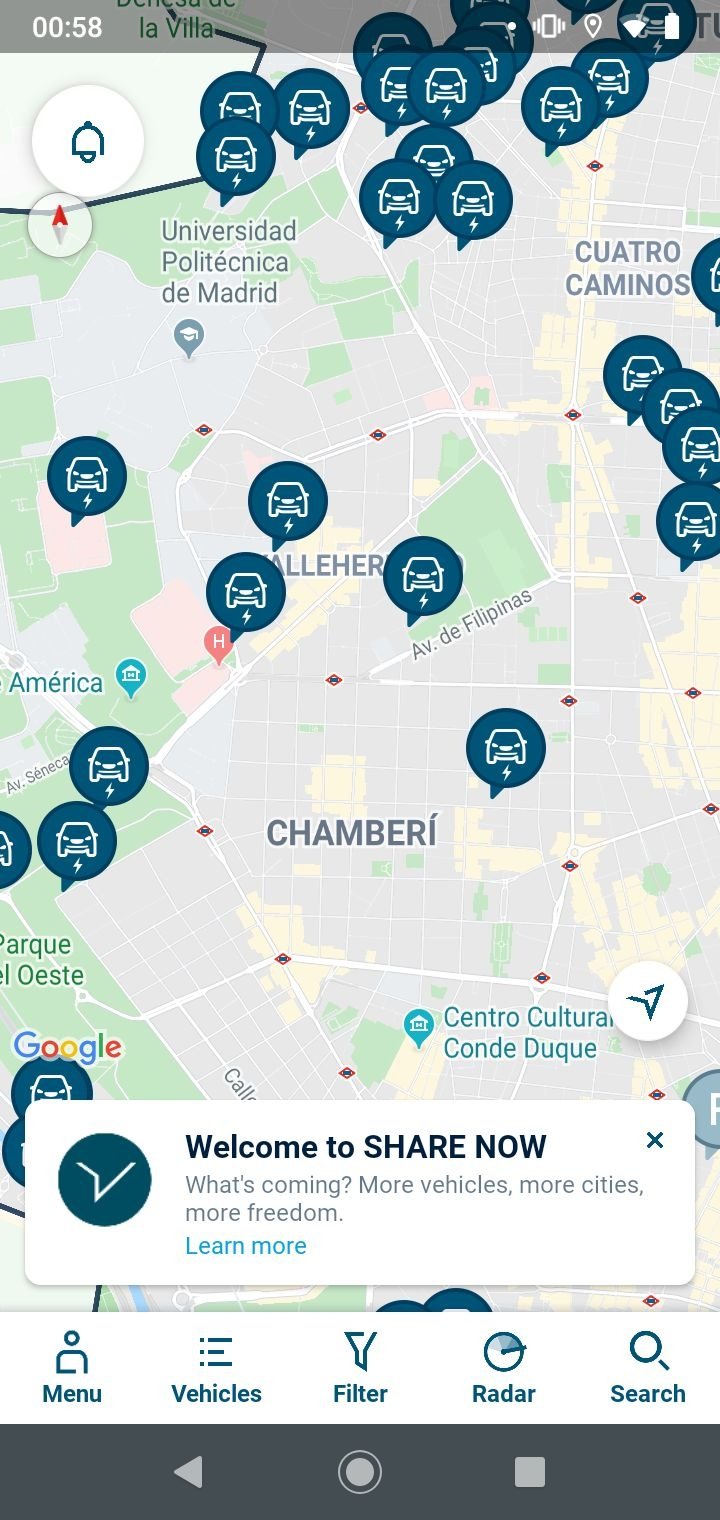Select the car marker next to the hospital icon
This screenshot has width=720, height=1520.
246,594
